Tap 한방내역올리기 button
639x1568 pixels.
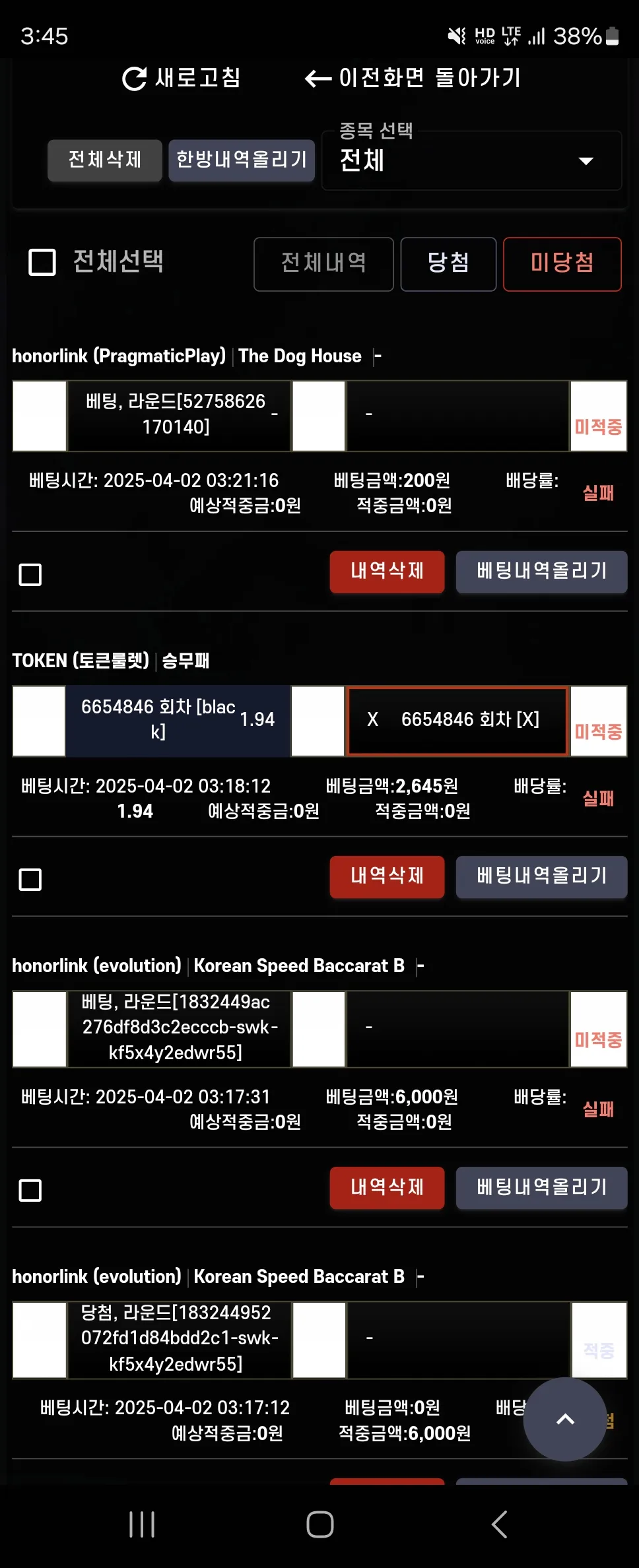(242, 160)
